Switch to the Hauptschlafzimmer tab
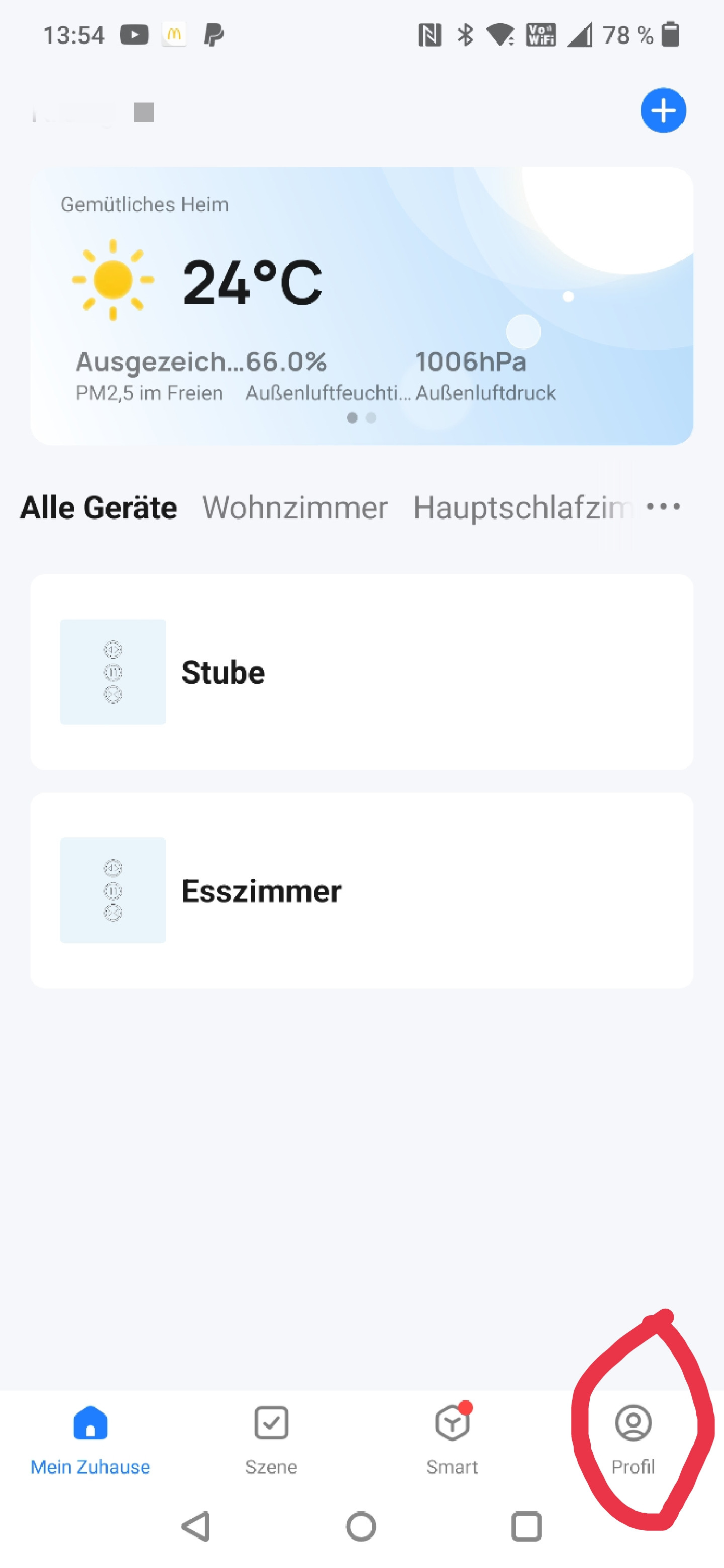Viewport: 724px width, 1568px height. click(x=522, y=507)
